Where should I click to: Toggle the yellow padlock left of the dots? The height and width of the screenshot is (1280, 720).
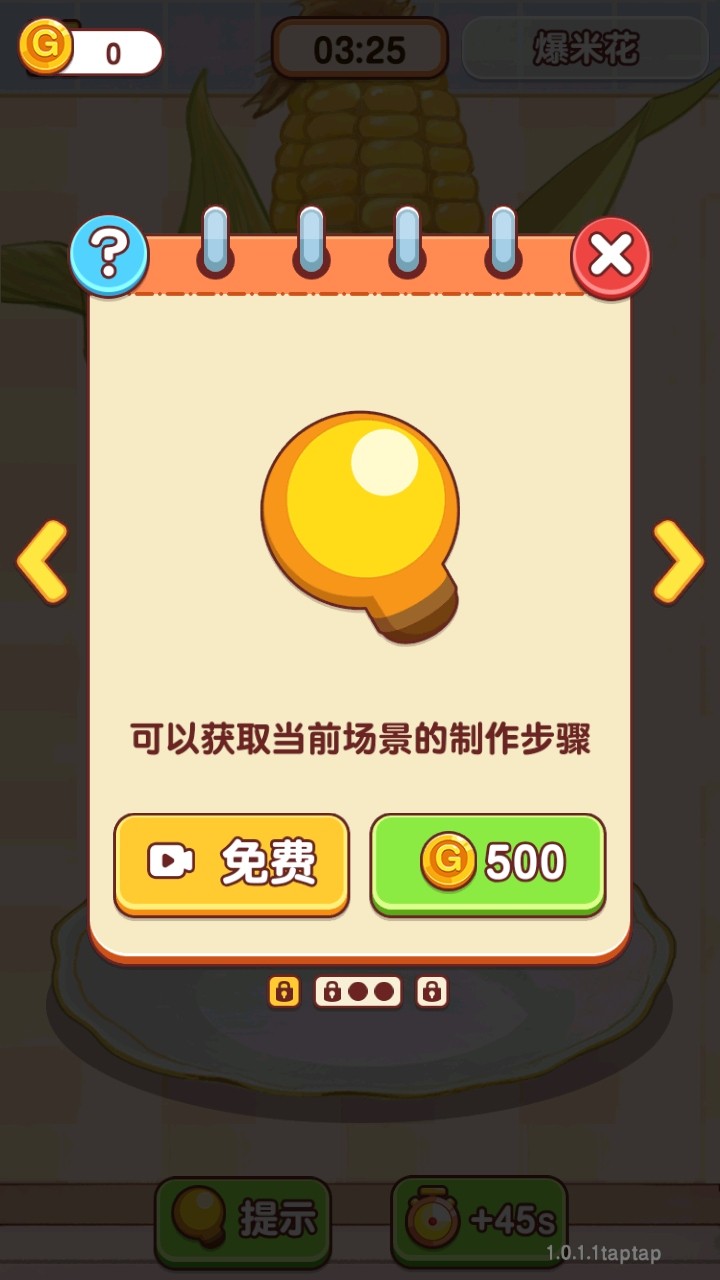click(285, 990)
